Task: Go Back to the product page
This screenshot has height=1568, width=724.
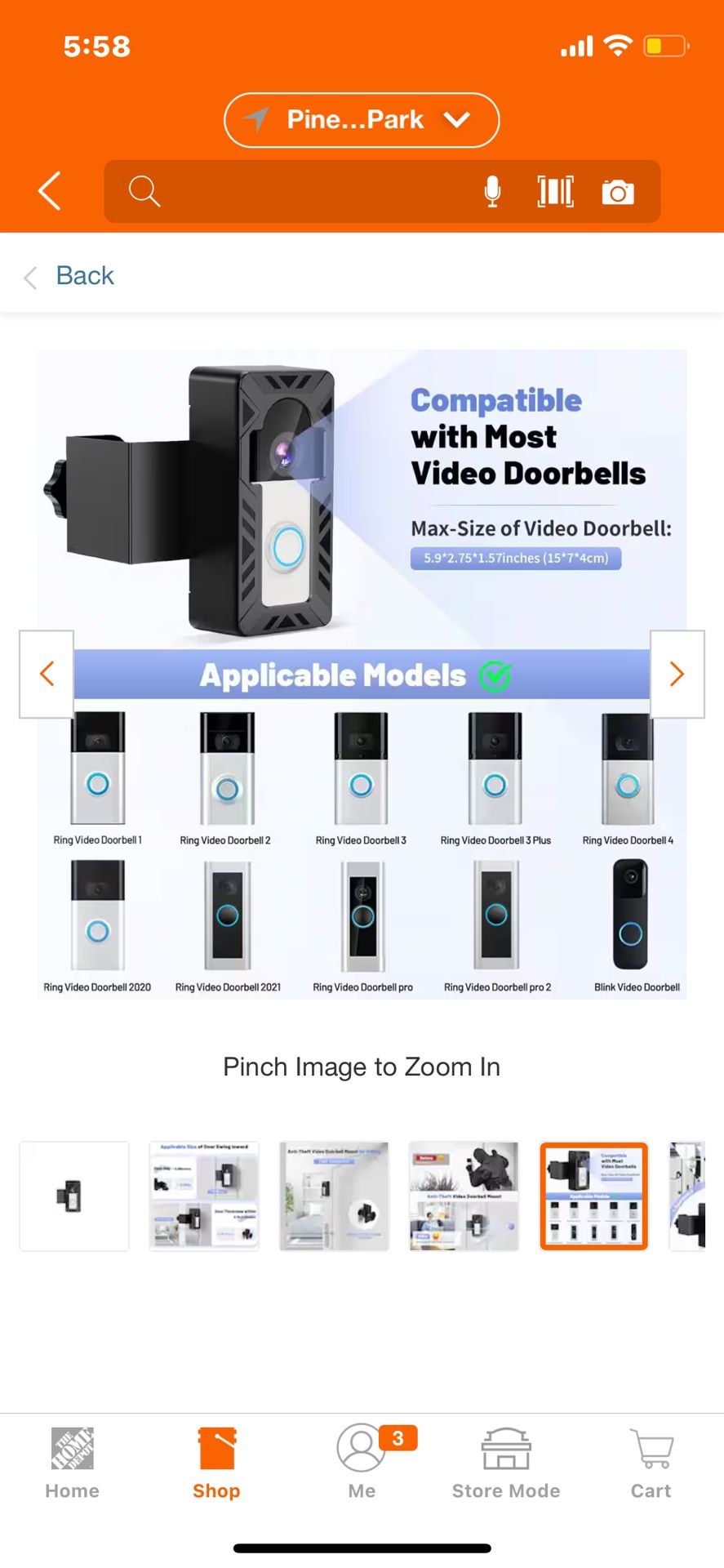Action: point(70,276)
